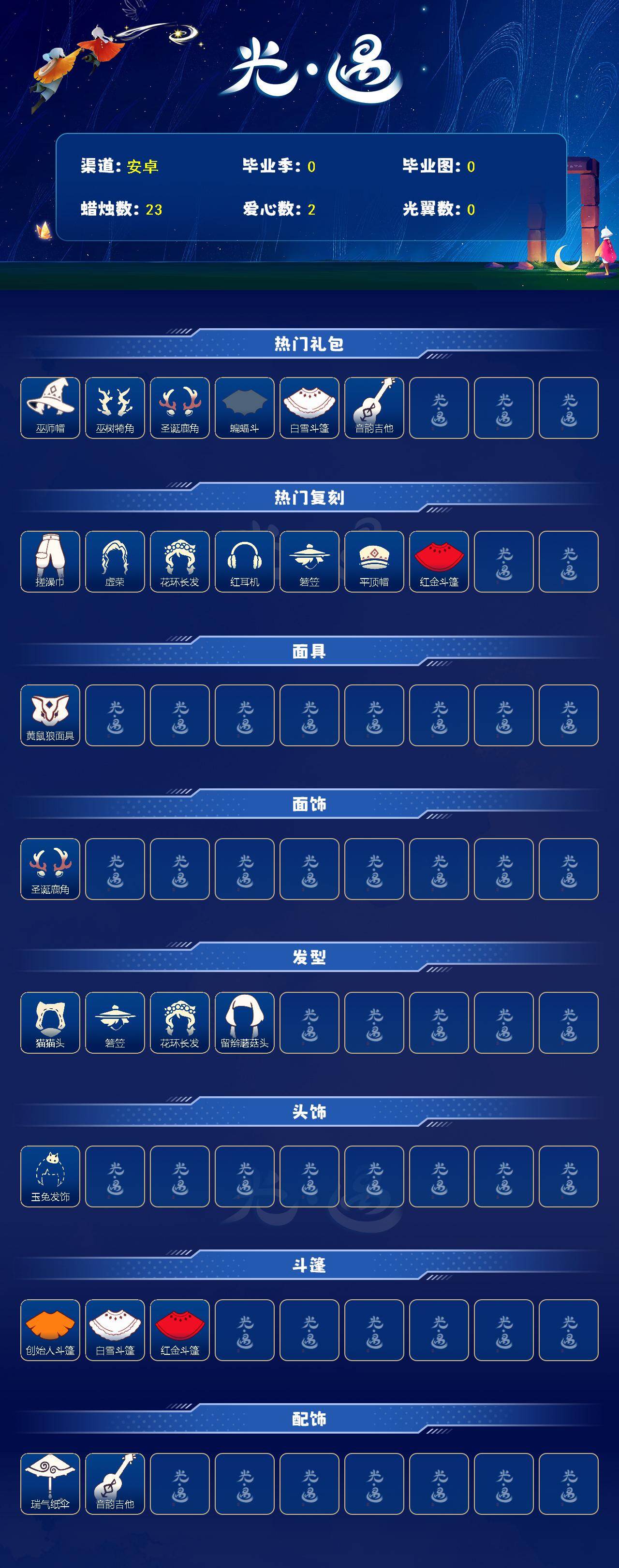Click the 热门礼包 section header
The height and width of the screenshot is (1568, 619).
click(x=309, y=341)
